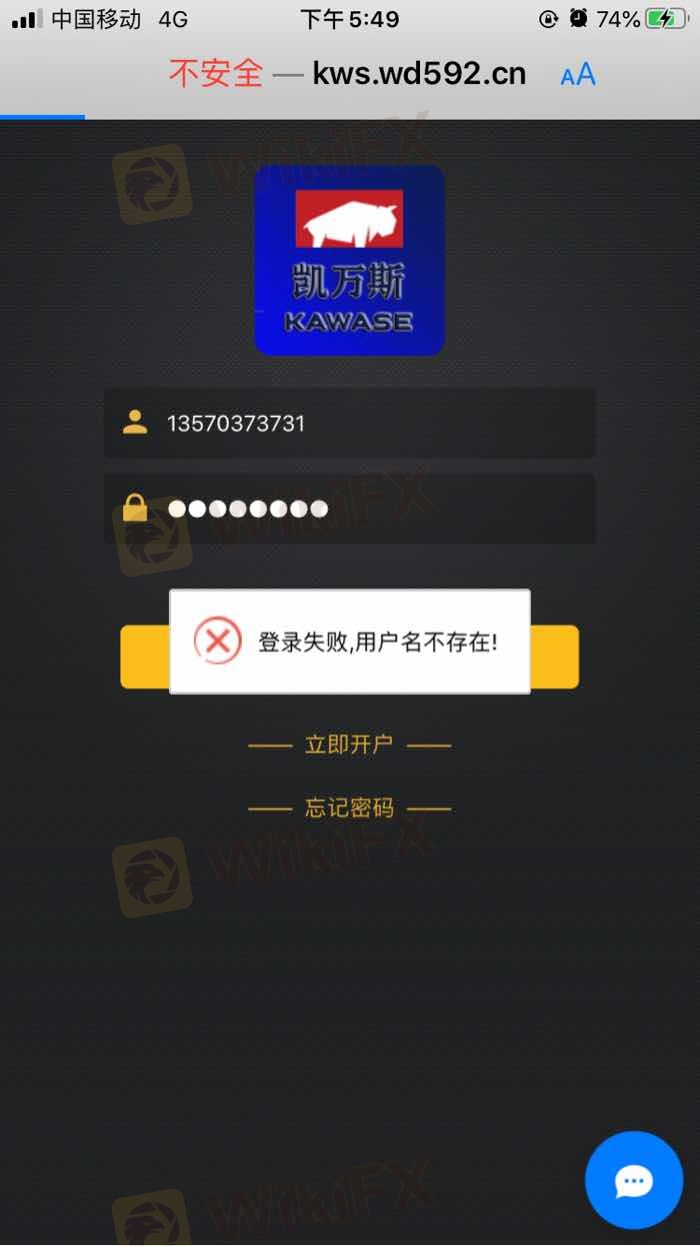Open the AA reader text size menu

578,74
